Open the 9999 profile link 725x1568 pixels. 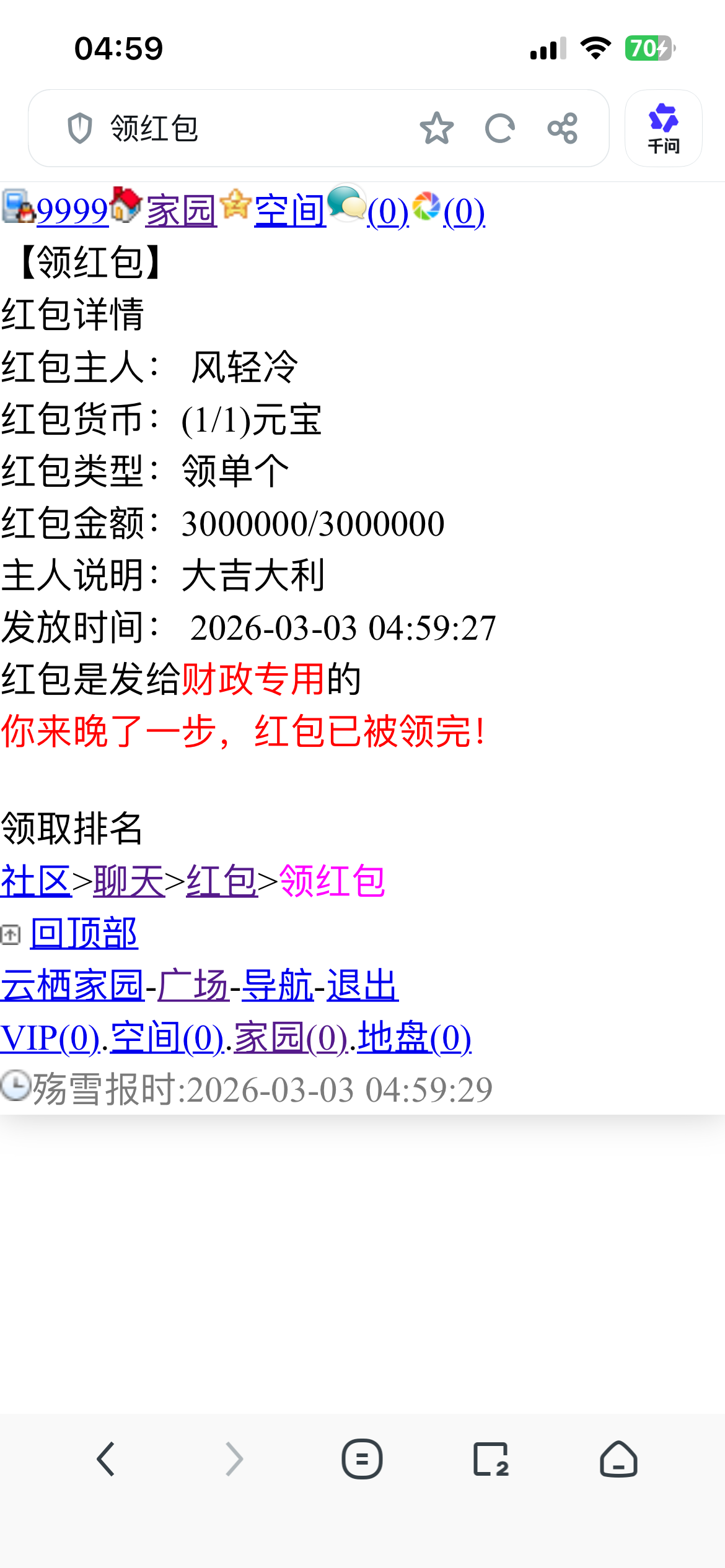tap(72, 212)
